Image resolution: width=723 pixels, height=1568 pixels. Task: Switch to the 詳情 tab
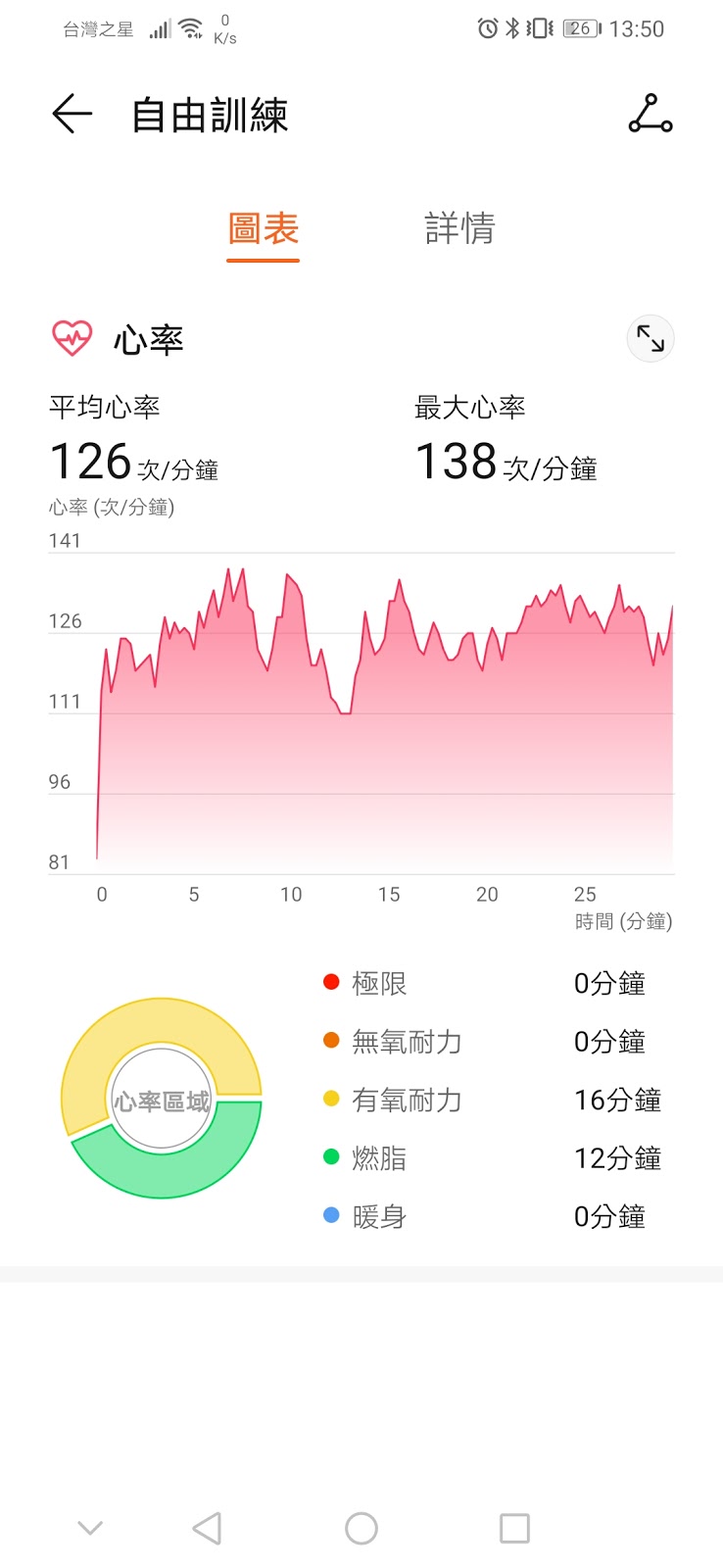[459, 229]
